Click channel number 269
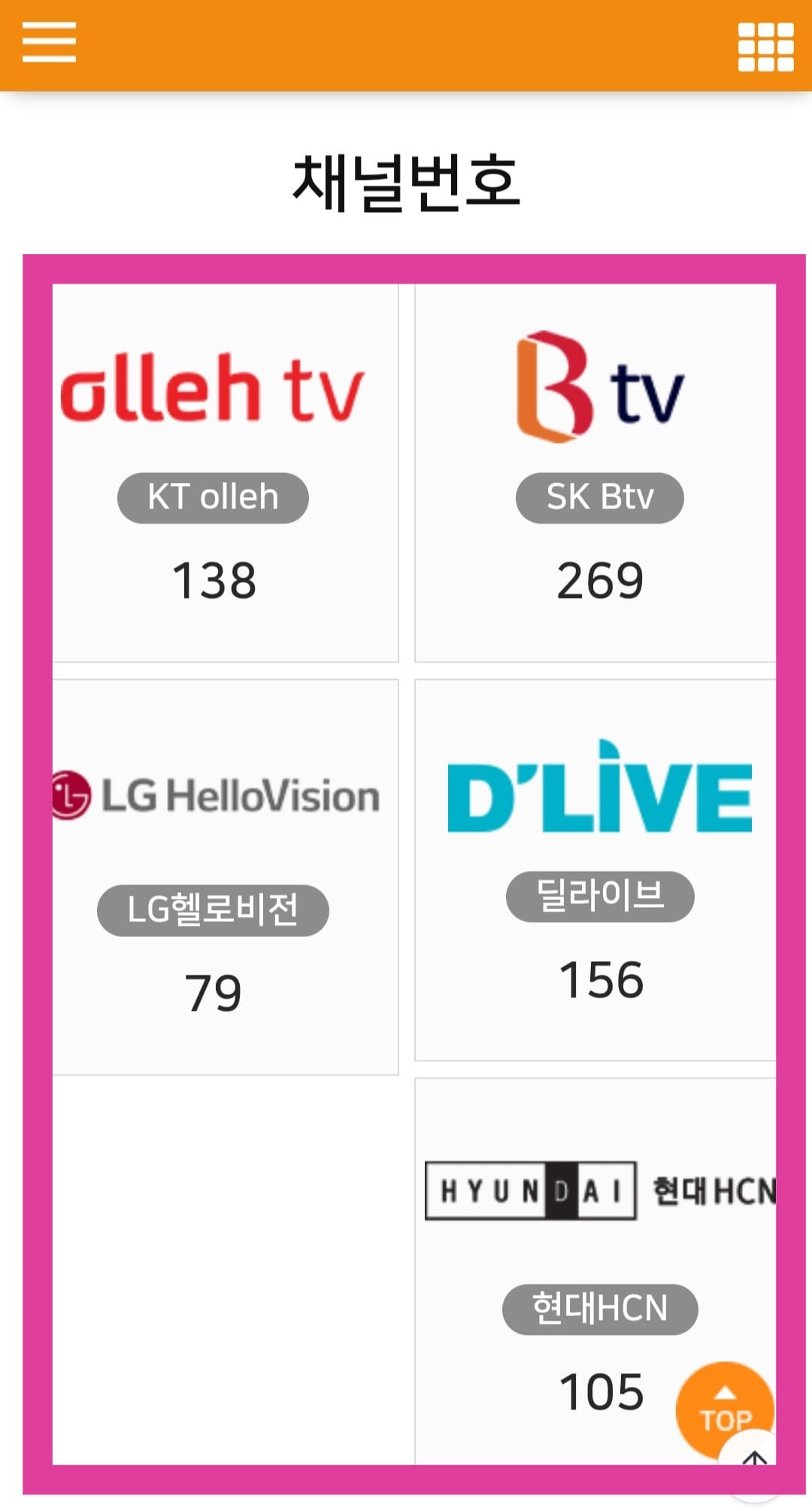The image size is (812, 1511). pyautogui.click(x=598, y=579)
